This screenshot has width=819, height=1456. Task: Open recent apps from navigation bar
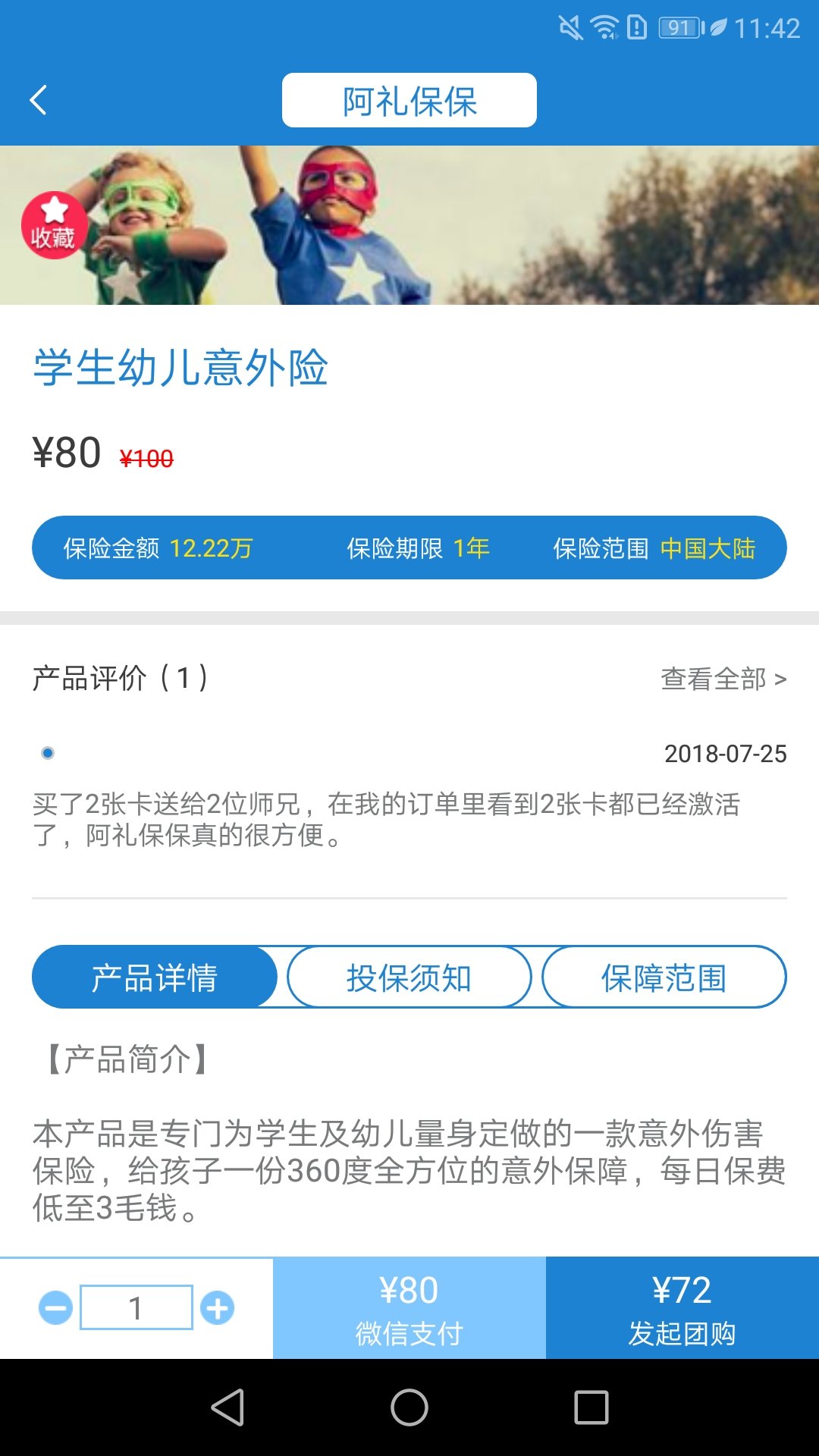click(591, 1407)
